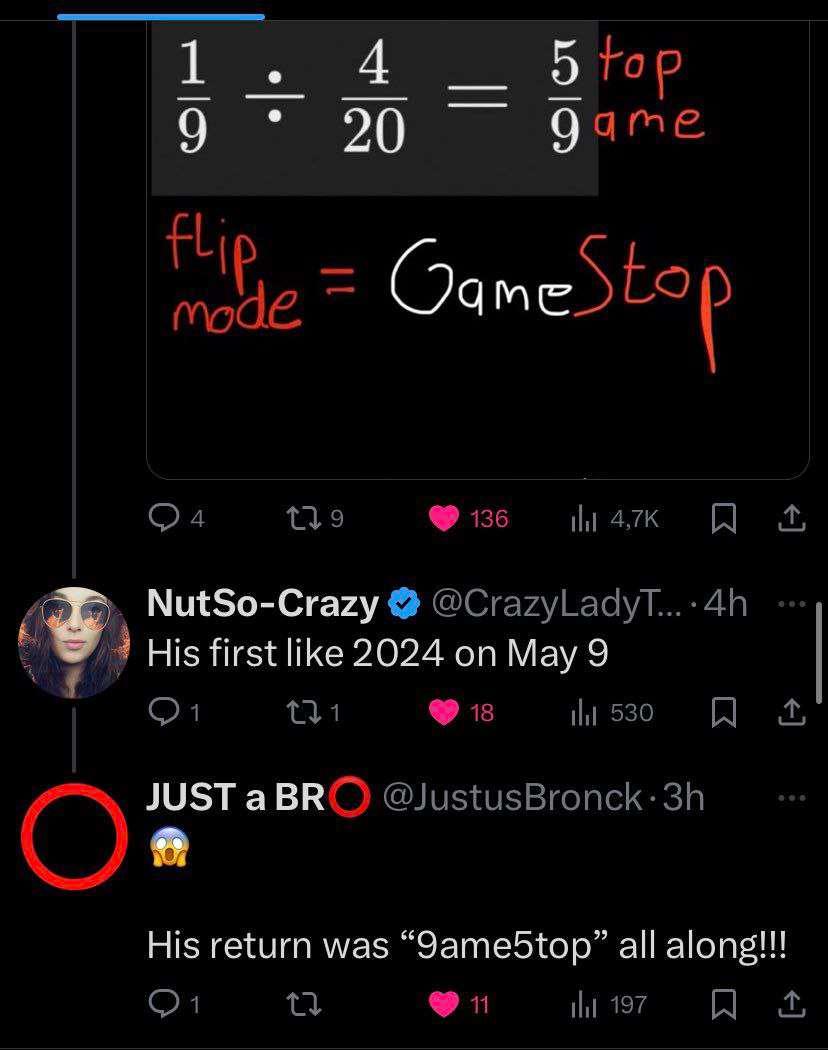Share JustusBronck's 9ame5top comment
This screenshot has height=1050, width=828.
pos(790,1004)
